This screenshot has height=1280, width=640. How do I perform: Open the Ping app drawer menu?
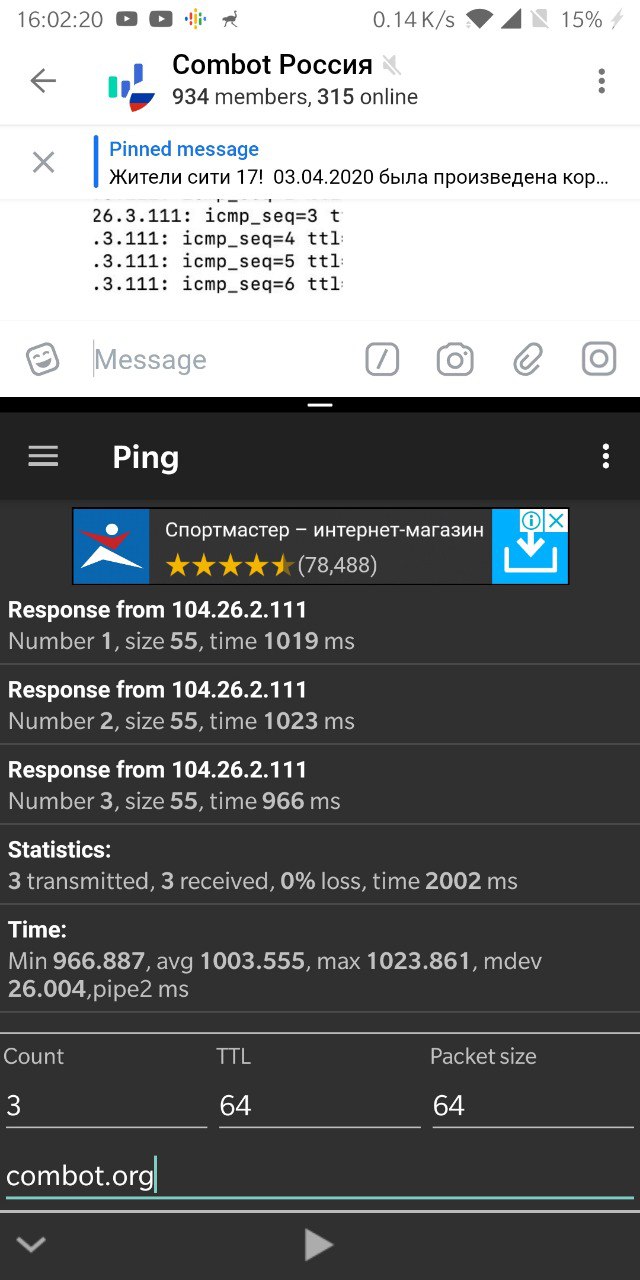pos(43,457)
